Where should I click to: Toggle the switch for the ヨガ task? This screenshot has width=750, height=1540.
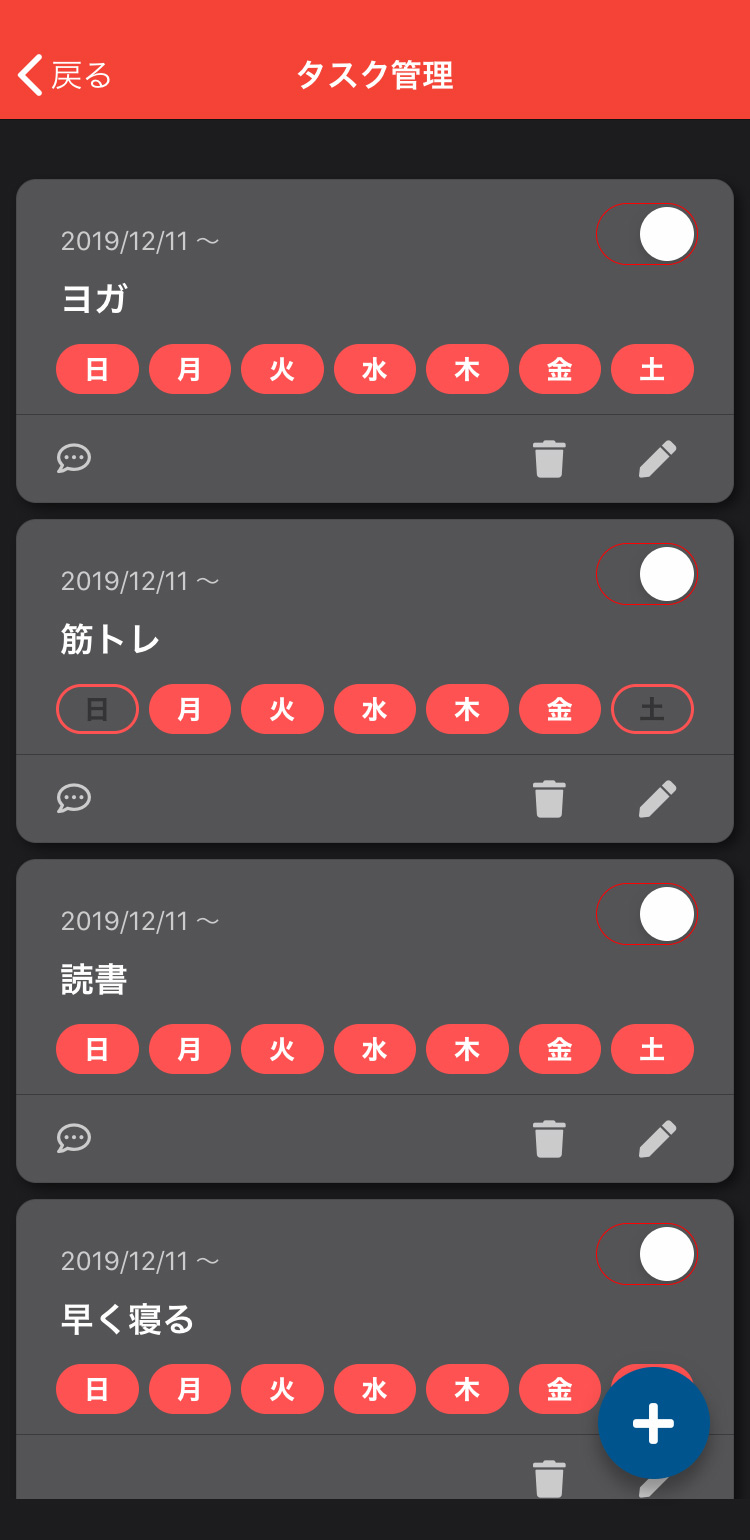pos(646,234)
